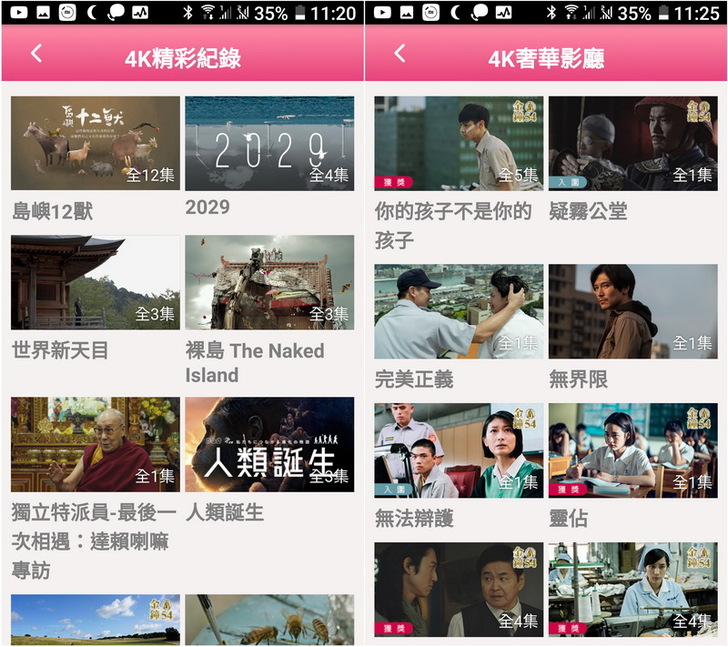Open 靈佔 film
The width and height of the screenshot is (728, 647).
(632, 450)
